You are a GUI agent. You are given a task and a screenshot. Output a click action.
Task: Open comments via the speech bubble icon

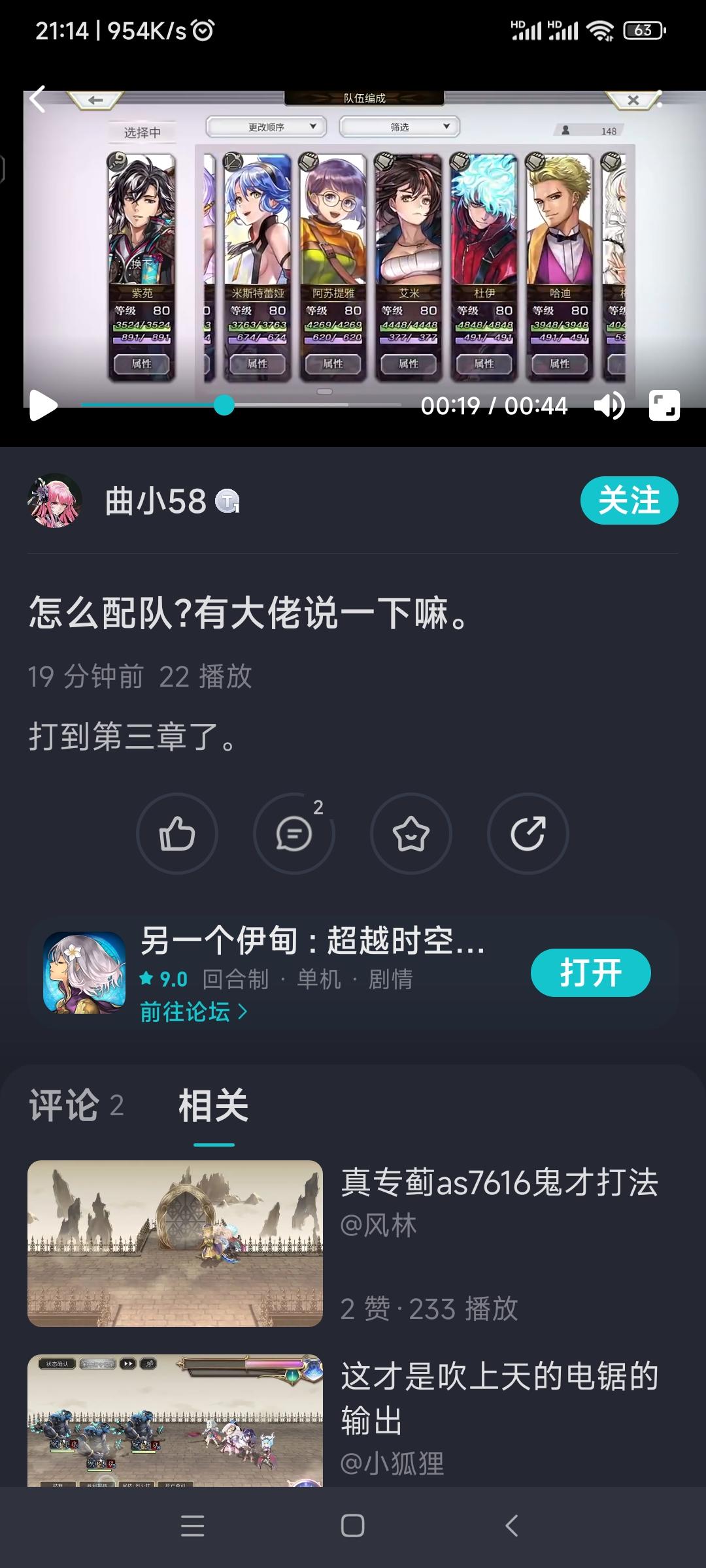(x=294, y=835)
